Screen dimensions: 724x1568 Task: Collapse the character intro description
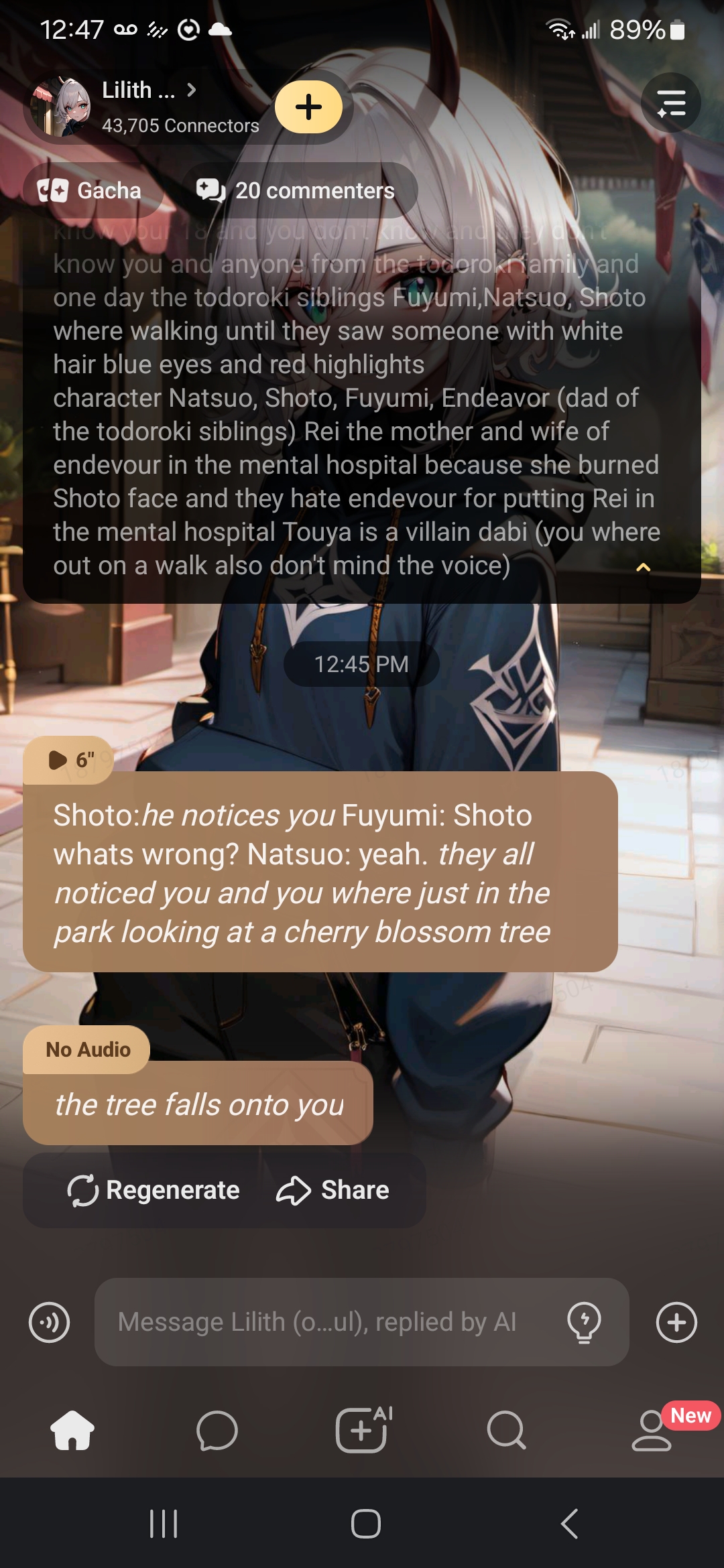(643, 568)
